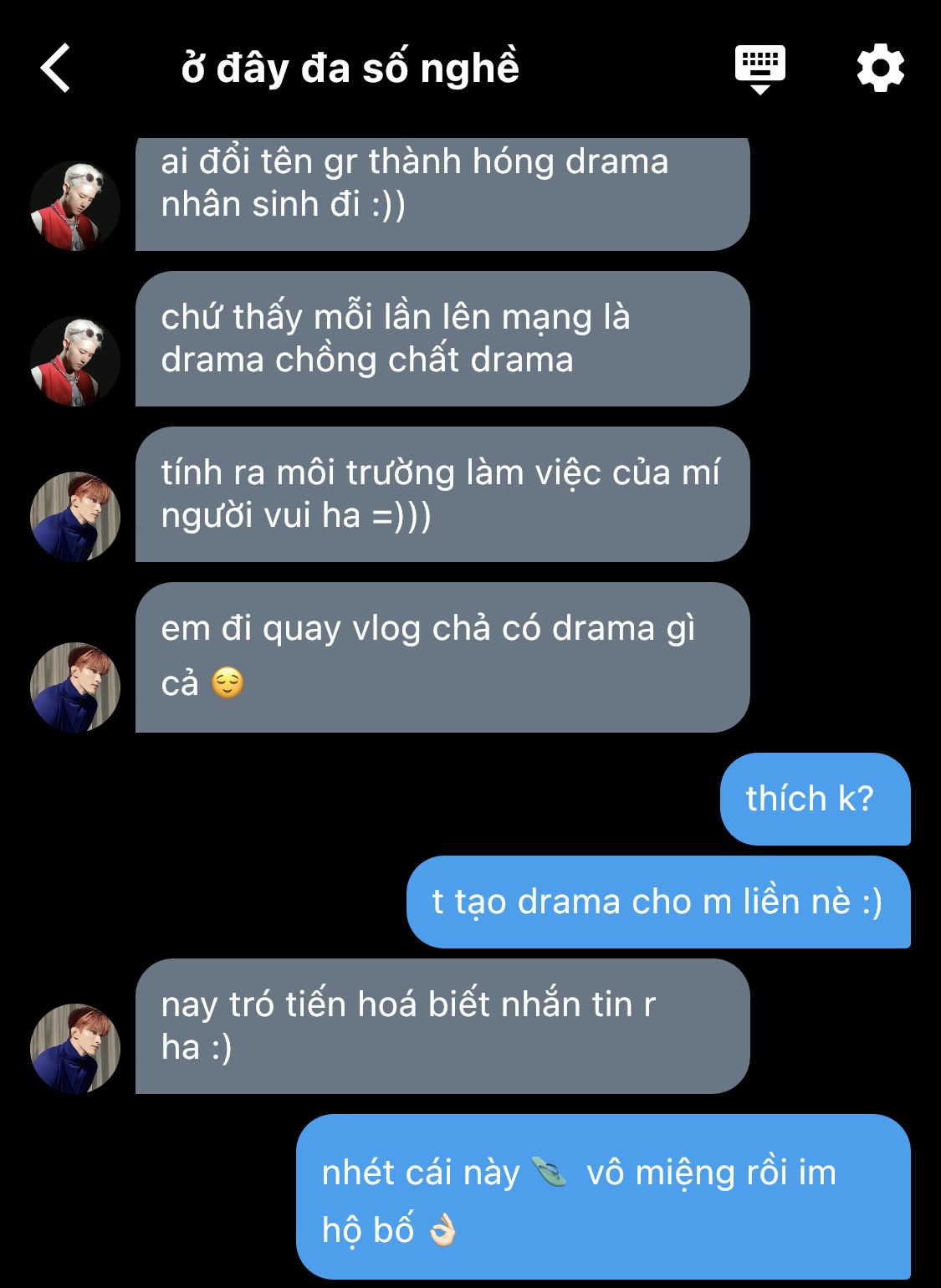The width and height of the screenshot is (941, 1288).
Task: Tap avatar beside "ai đổi tên gr" message
Action: (75, 206)
